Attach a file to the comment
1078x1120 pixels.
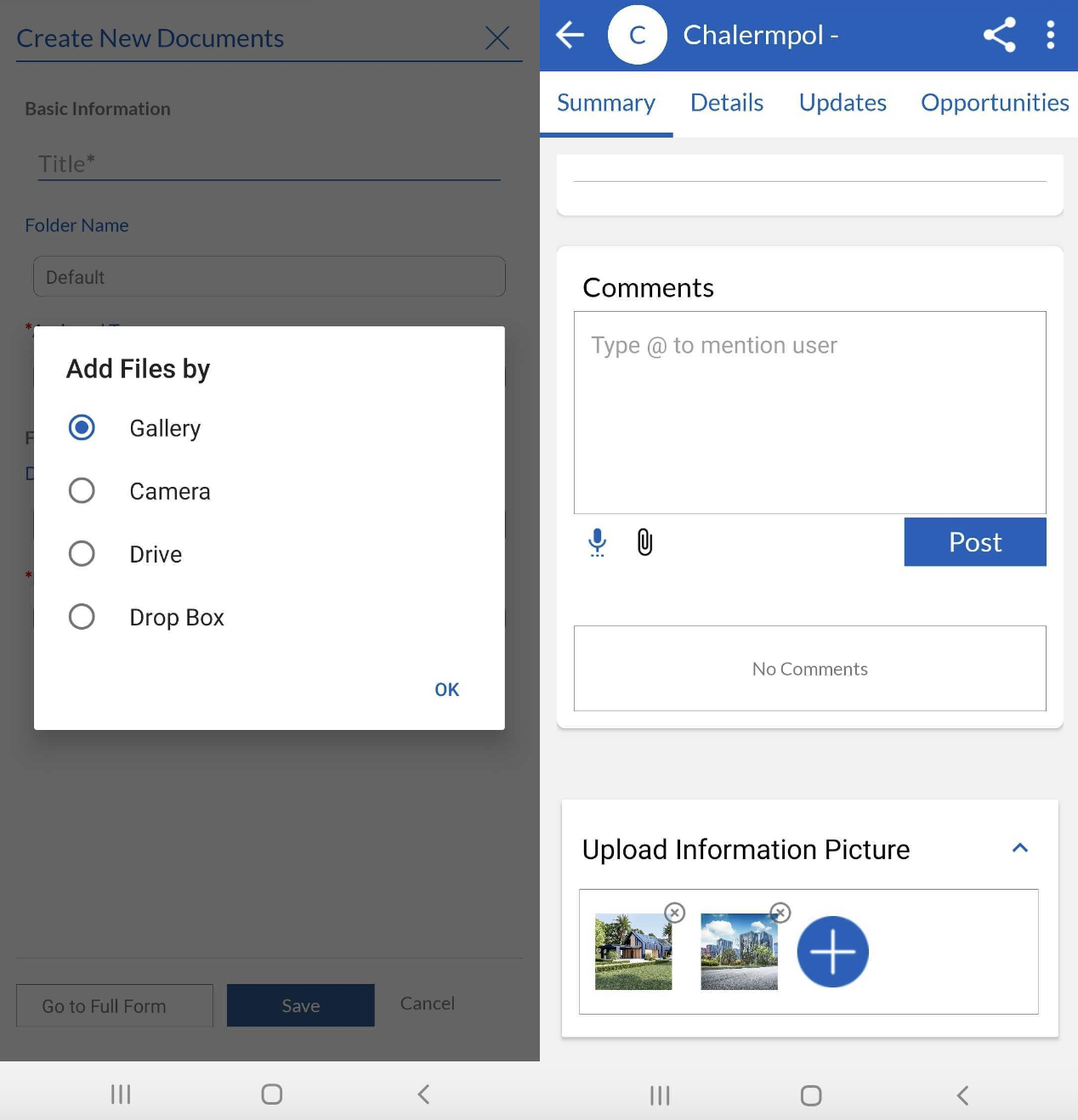pyautogui.click(x=645, y=542)
